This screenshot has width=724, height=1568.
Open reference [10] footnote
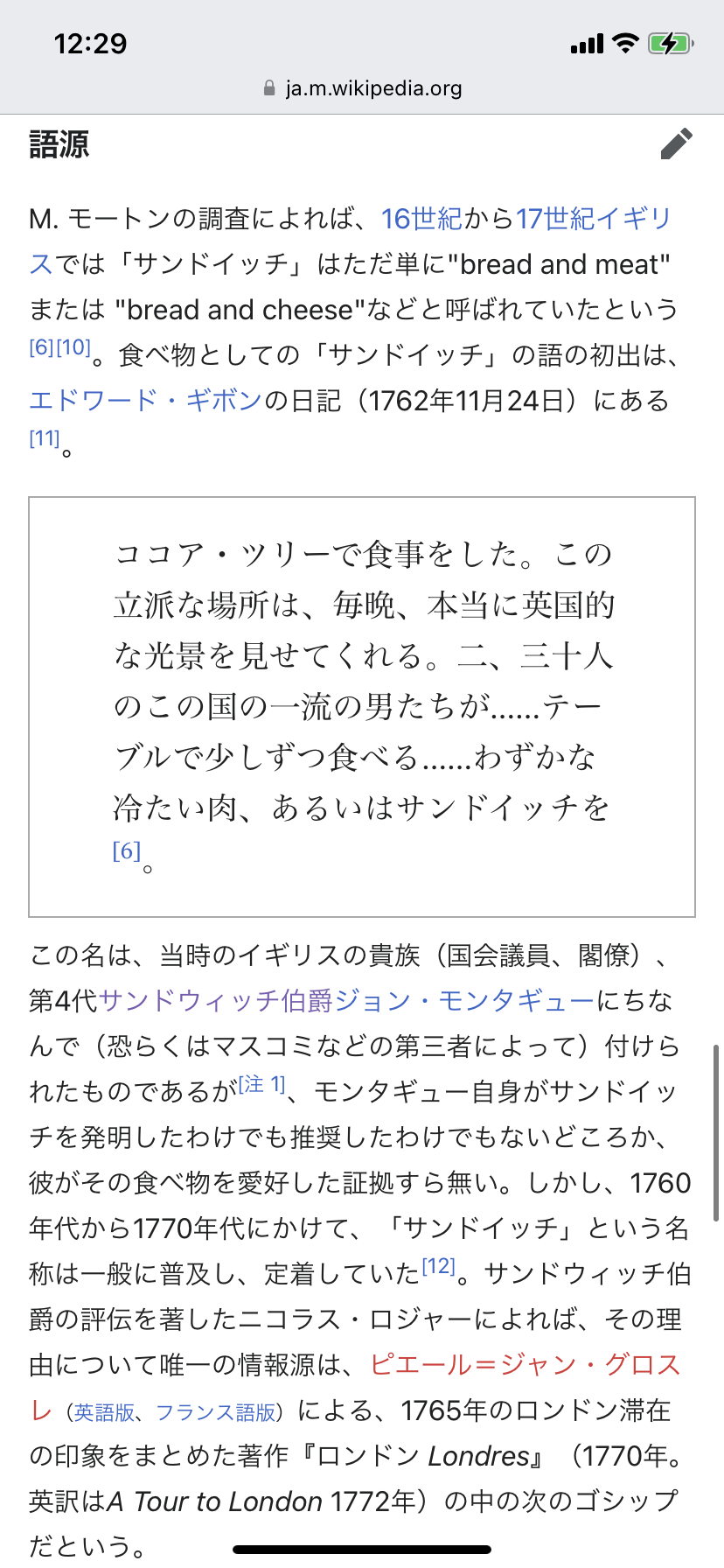click(73, 347)
